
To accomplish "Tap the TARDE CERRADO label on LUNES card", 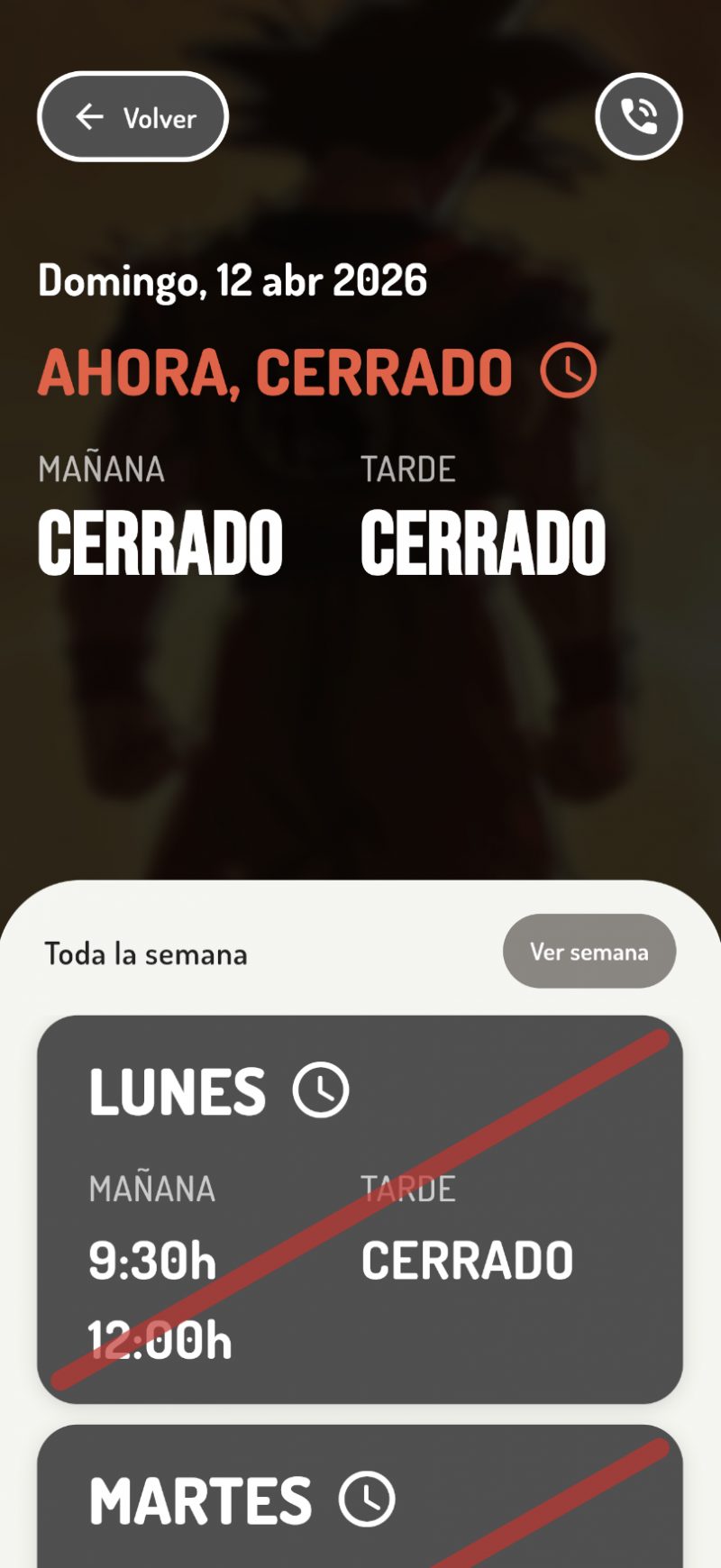I will [x=467, y=1259].
